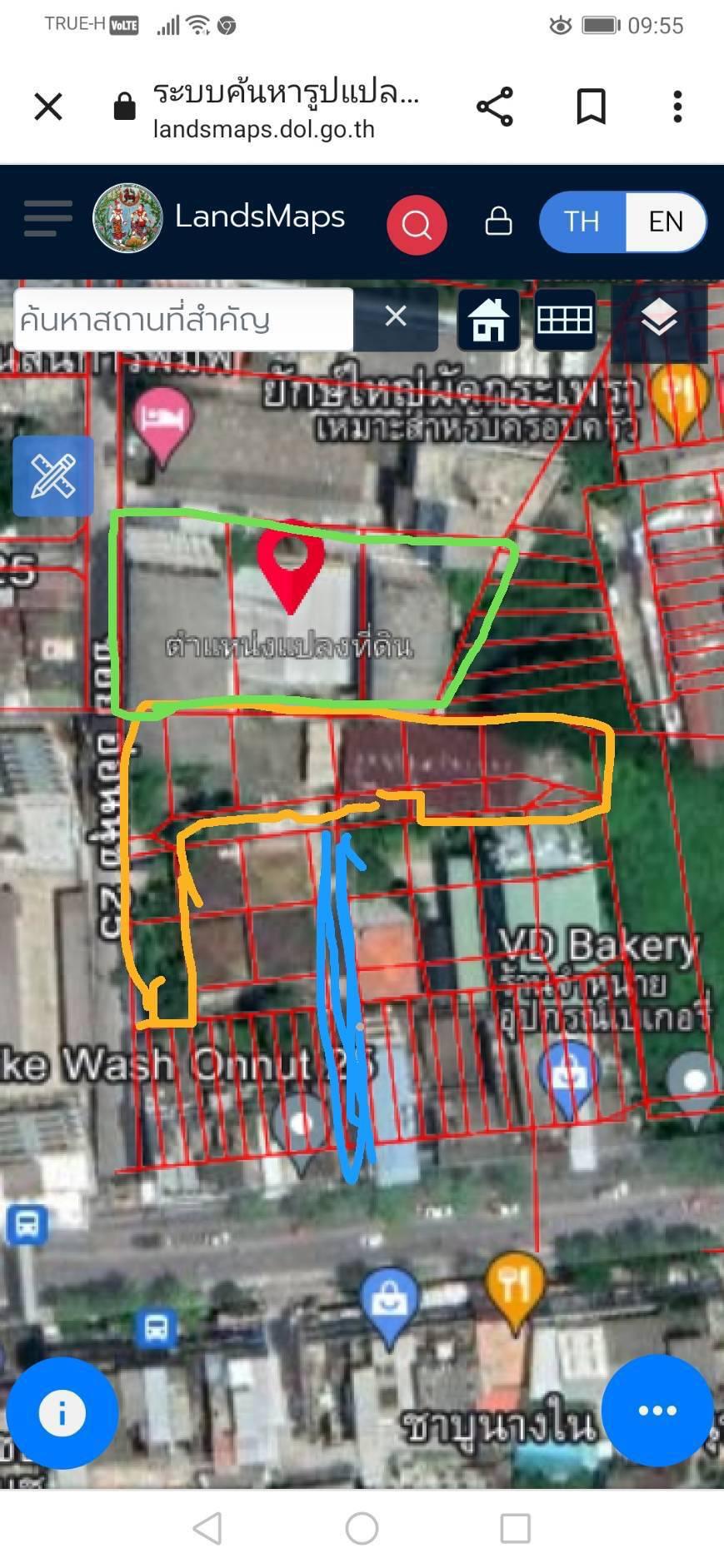The image size is (724, 1568).
Task: Switch language to TH
Action: pyautogui.click(x=582, y=222)
